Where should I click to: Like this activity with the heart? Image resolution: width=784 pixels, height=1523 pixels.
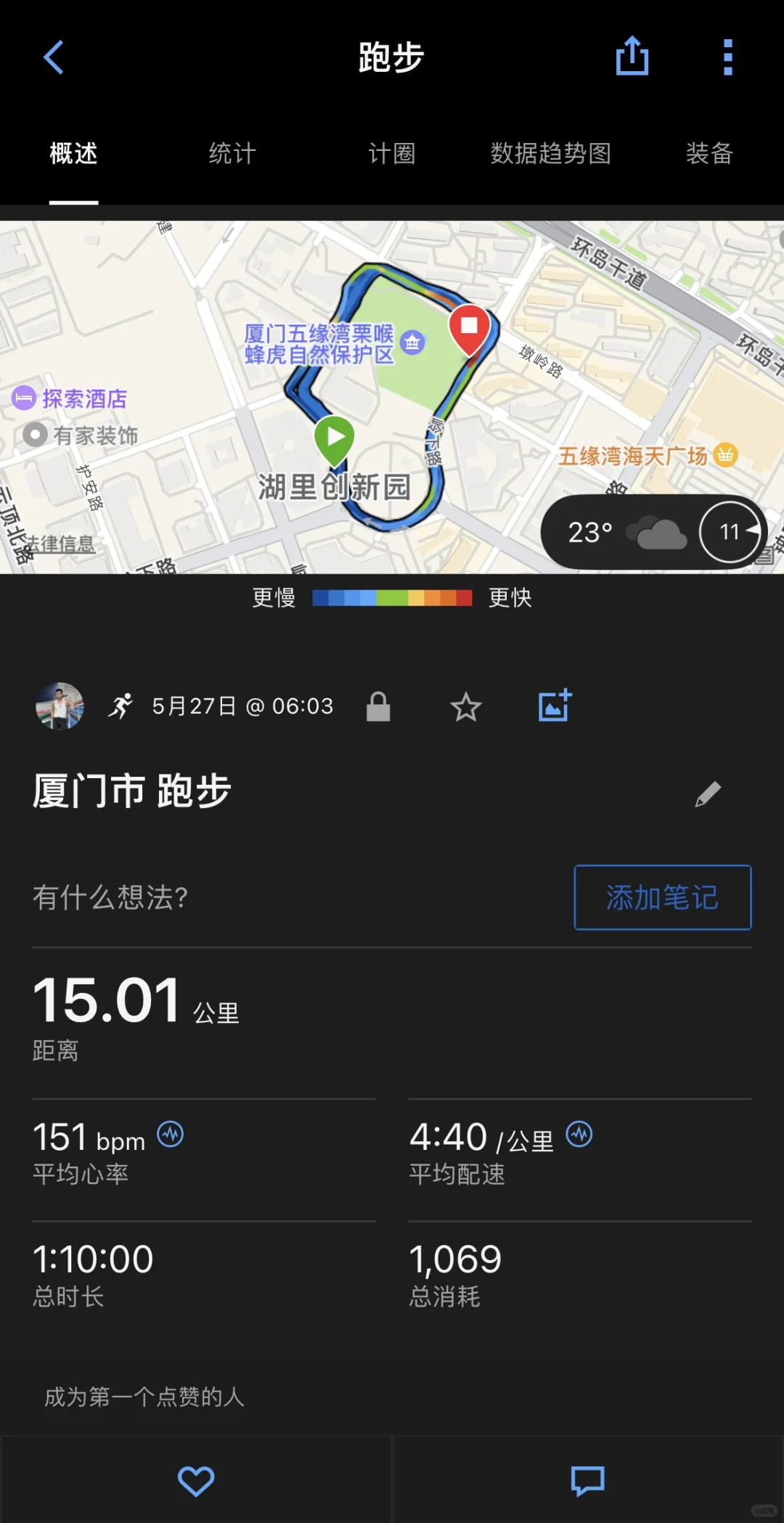[x=196, y=1481]
